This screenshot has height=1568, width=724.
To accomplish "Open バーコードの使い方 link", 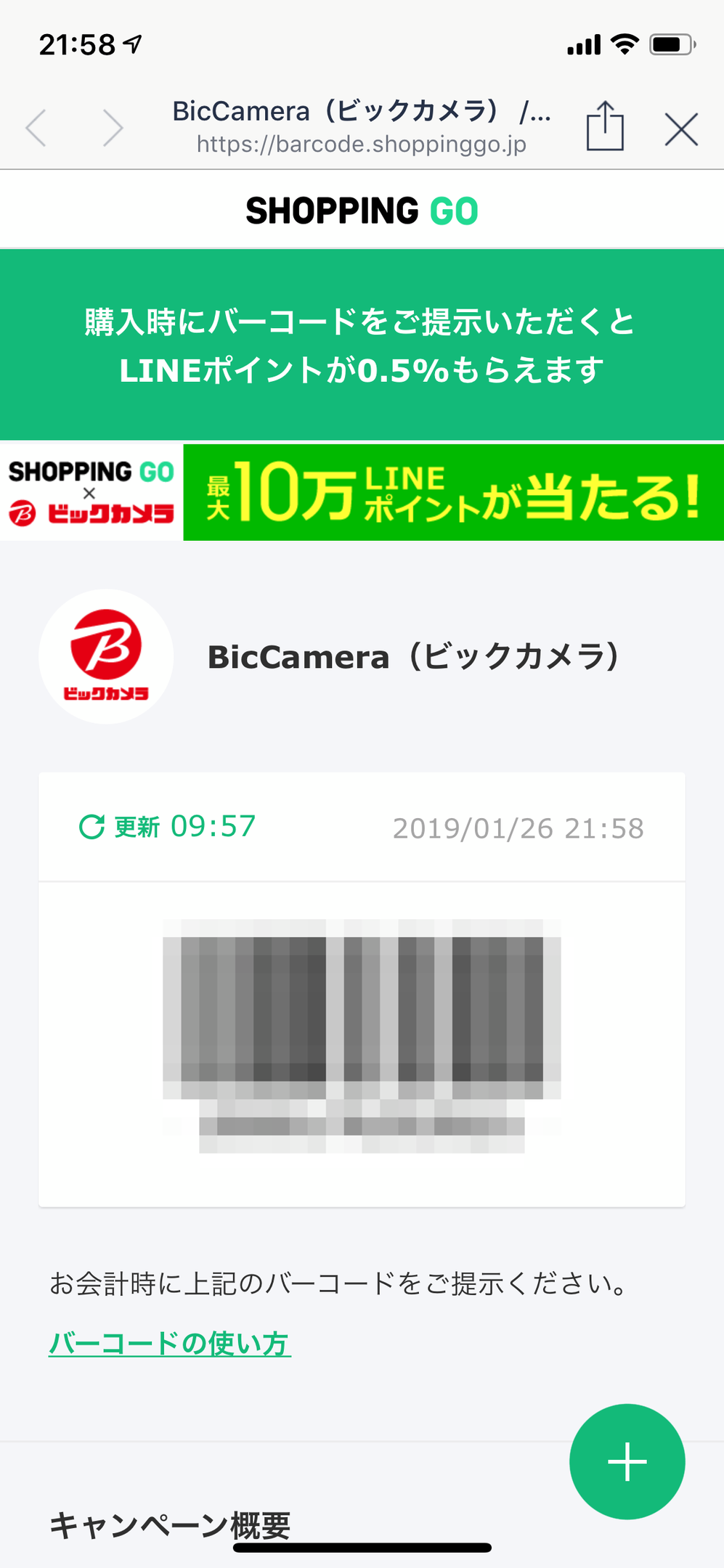I will tap(170, 1344).
